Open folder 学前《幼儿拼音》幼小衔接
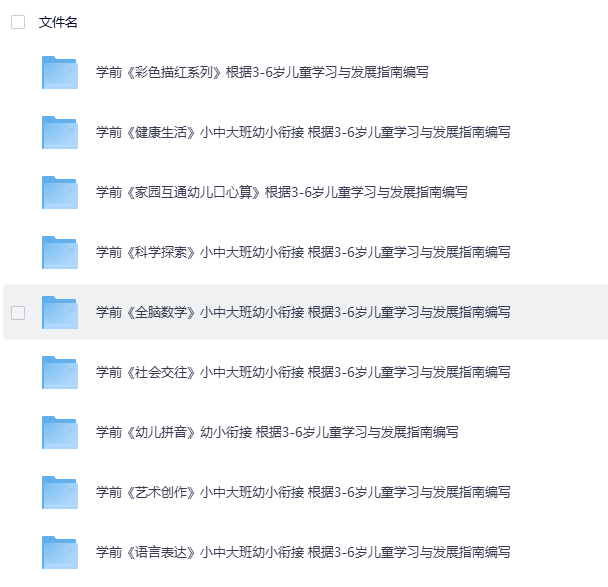 click(x=277, y=432)
